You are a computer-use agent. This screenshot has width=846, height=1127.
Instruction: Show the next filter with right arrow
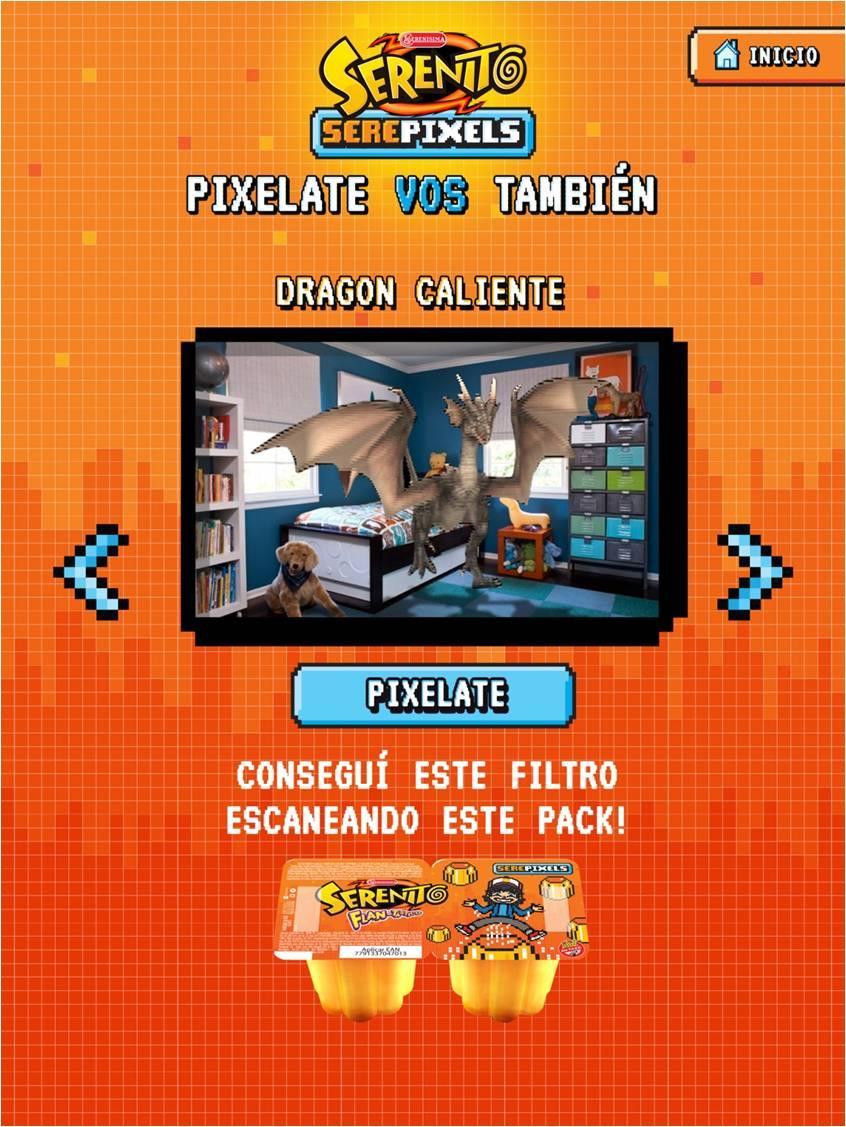click(753, 572)
